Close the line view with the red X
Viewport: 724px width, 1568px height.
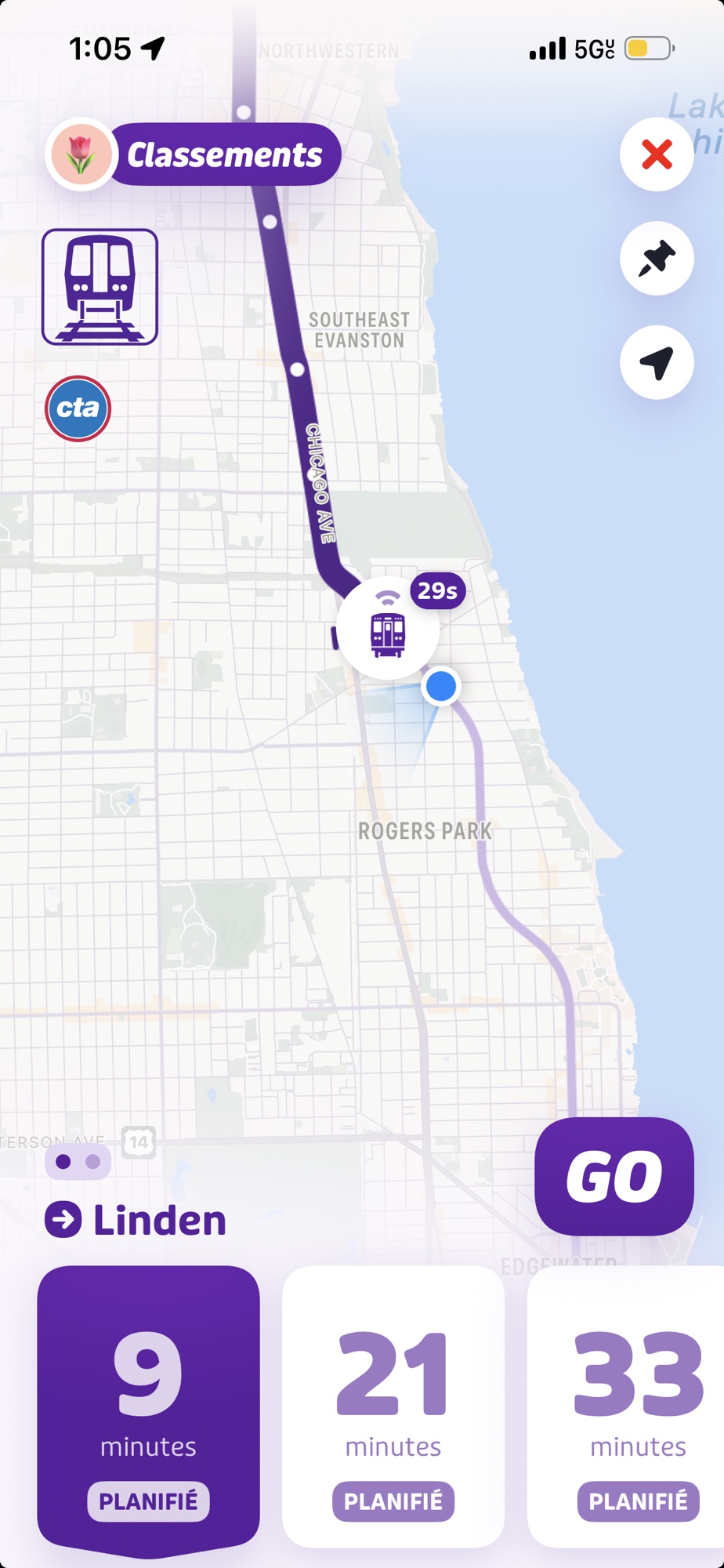pyautogui.click(x=657, y=154)
